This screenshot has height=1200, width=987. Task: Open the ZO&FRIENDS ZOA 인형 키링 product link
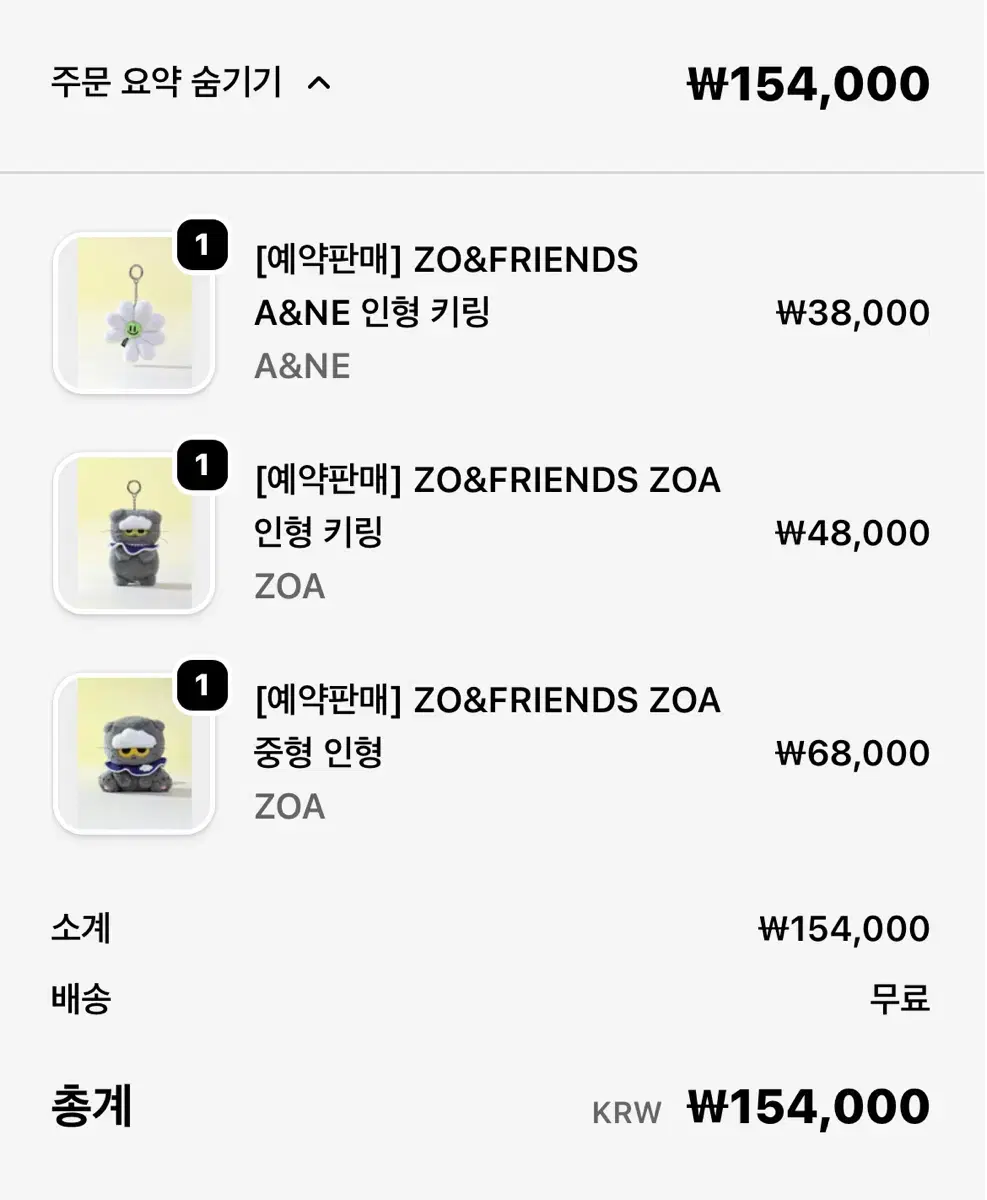(488, 505)
